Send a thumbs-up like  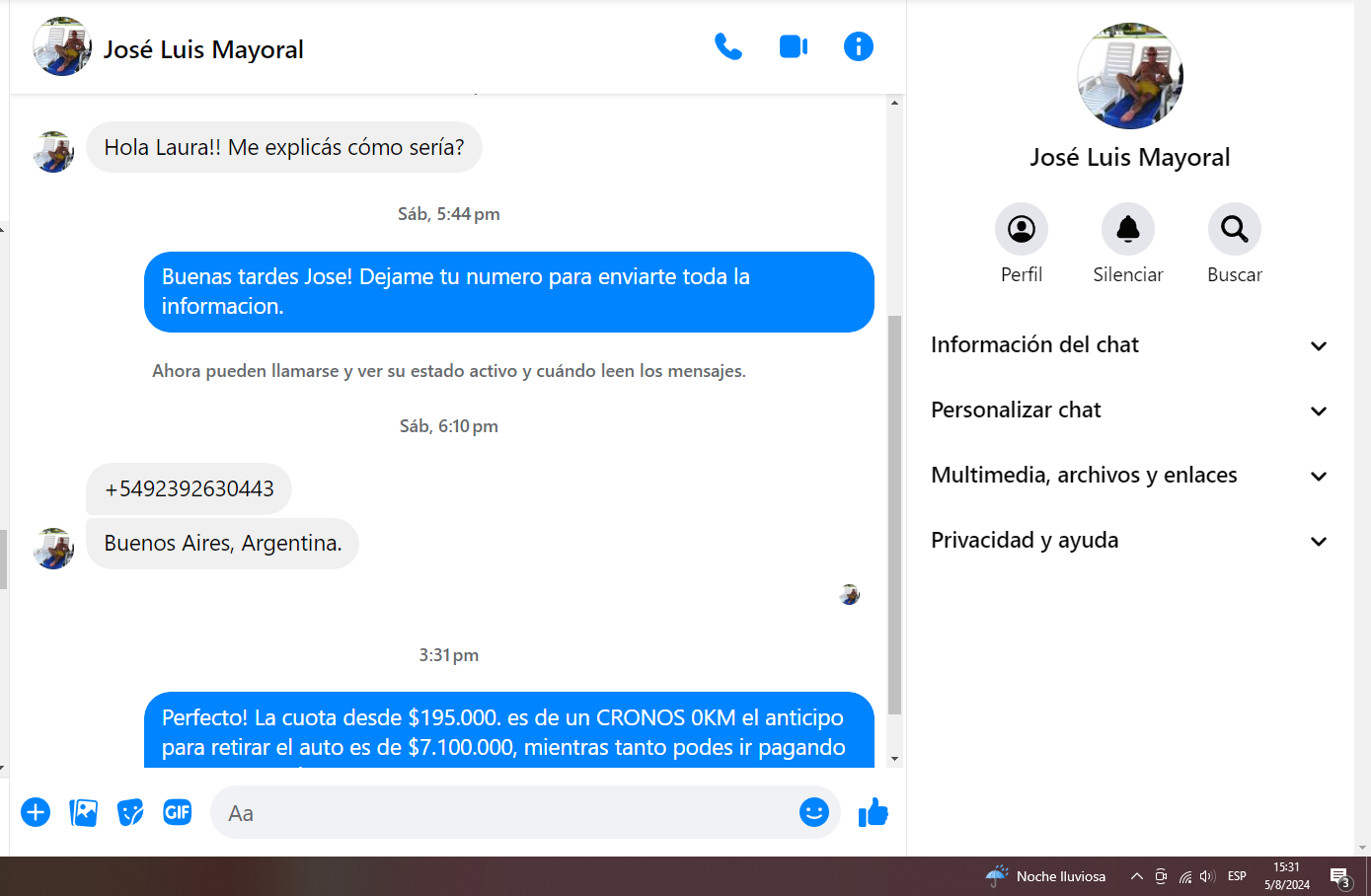click(873, 812)
